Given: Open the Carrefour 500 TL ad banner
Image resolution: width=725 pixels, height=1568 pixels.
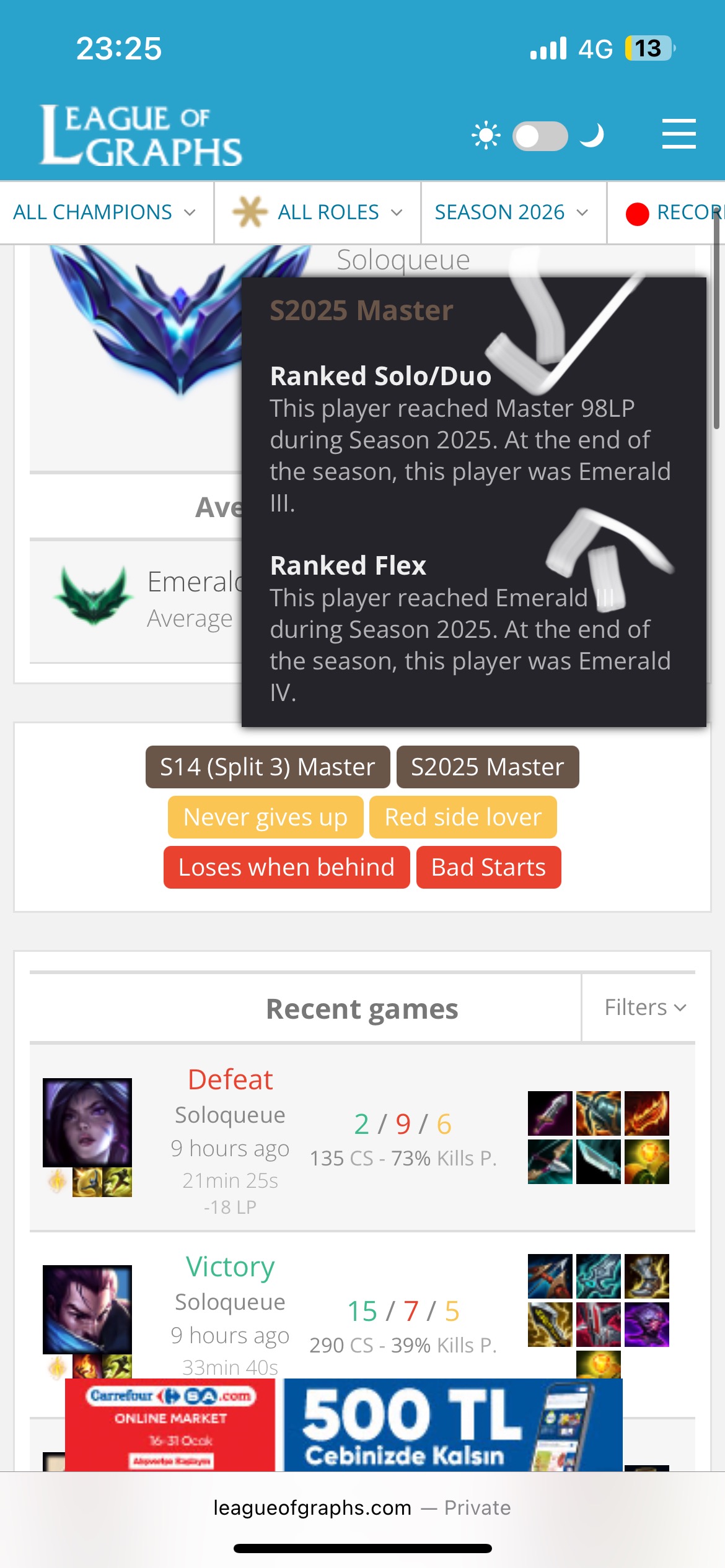Looking at the screenshot, I should tap(344, 1426).
